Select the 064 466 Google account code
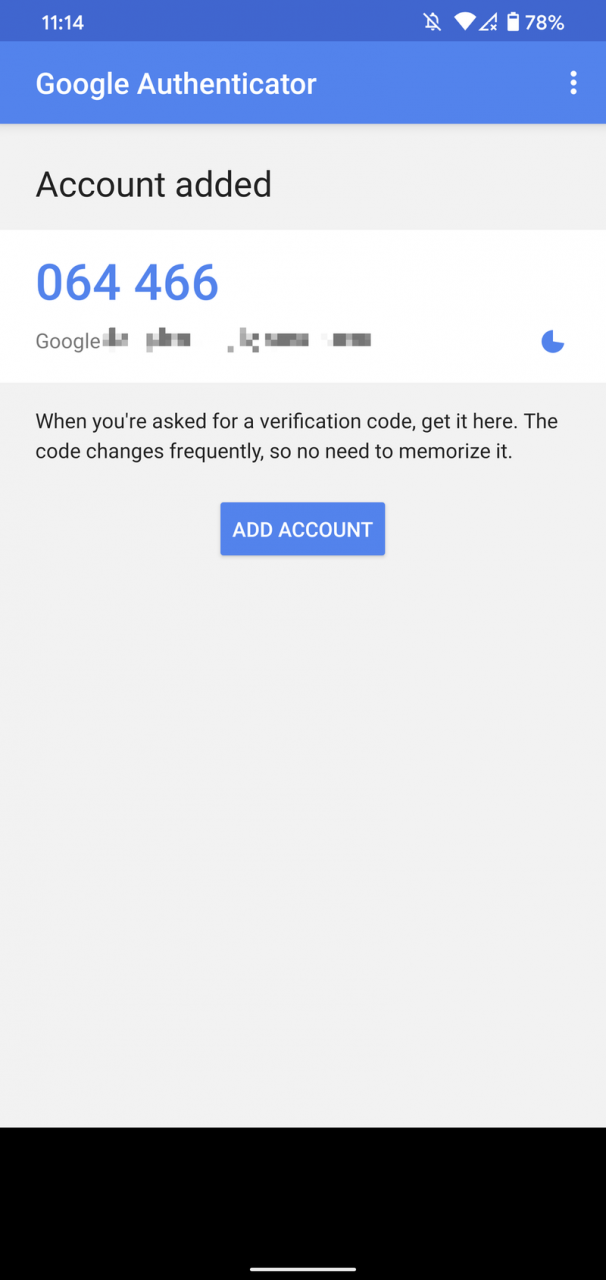The height and width of the screenshot is (1280, 606). coord(303,306)
